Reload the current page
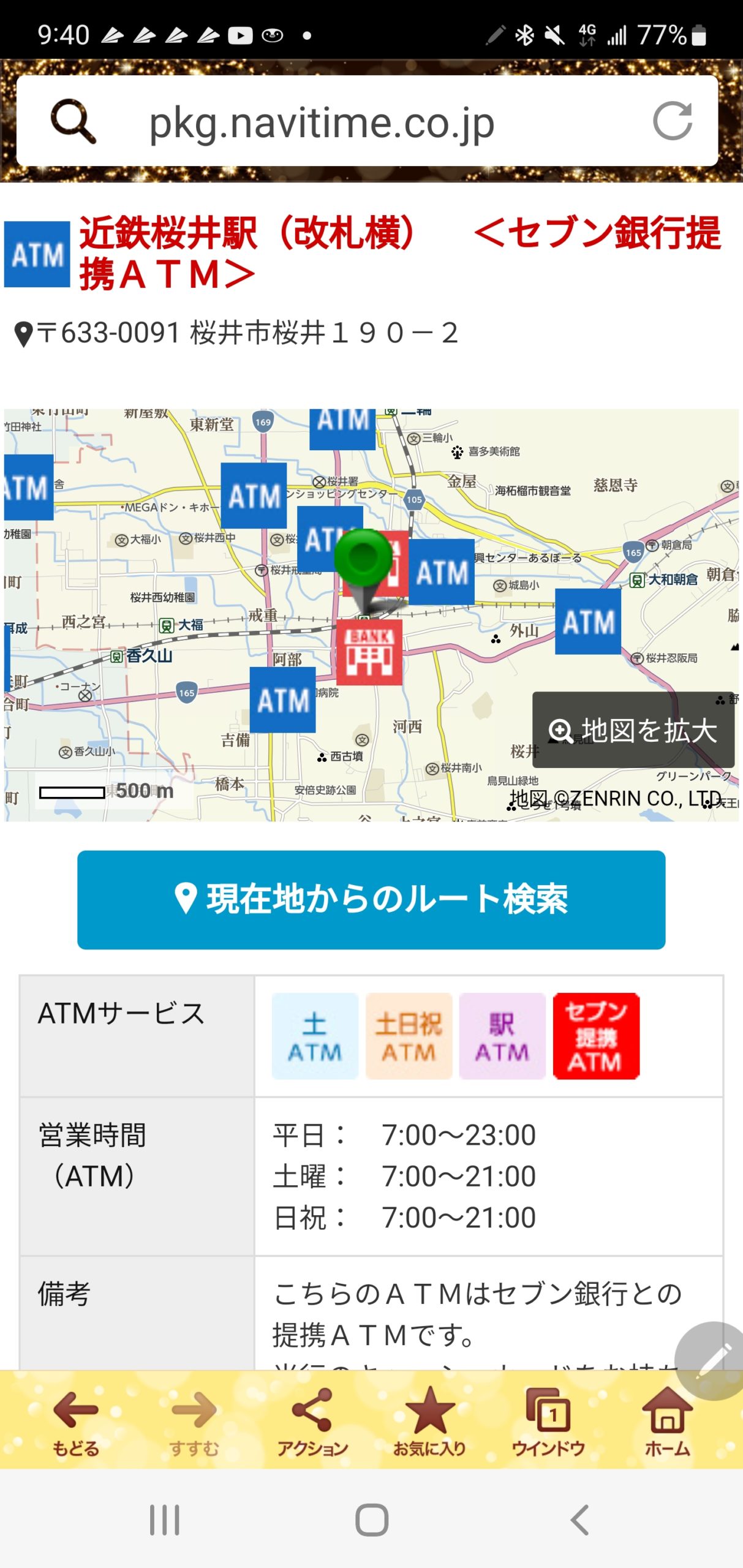Screen dimensions: 743x1568 tap(672, 121)
